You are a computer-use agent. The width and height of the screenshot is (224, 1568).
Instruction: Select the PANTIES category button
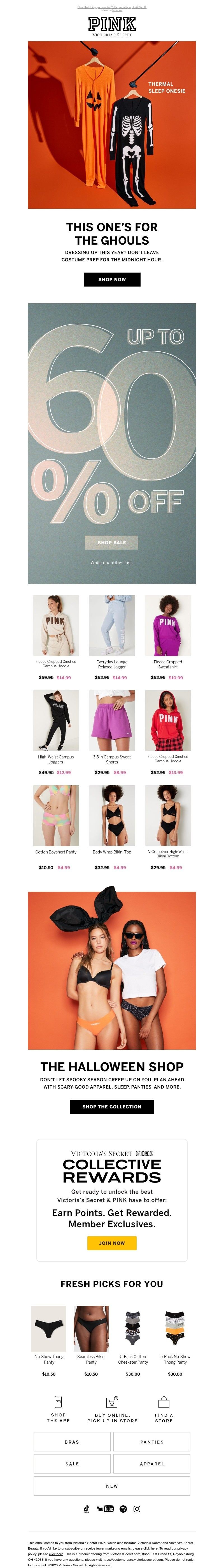pyautogui.click(x=152, y=1442)
